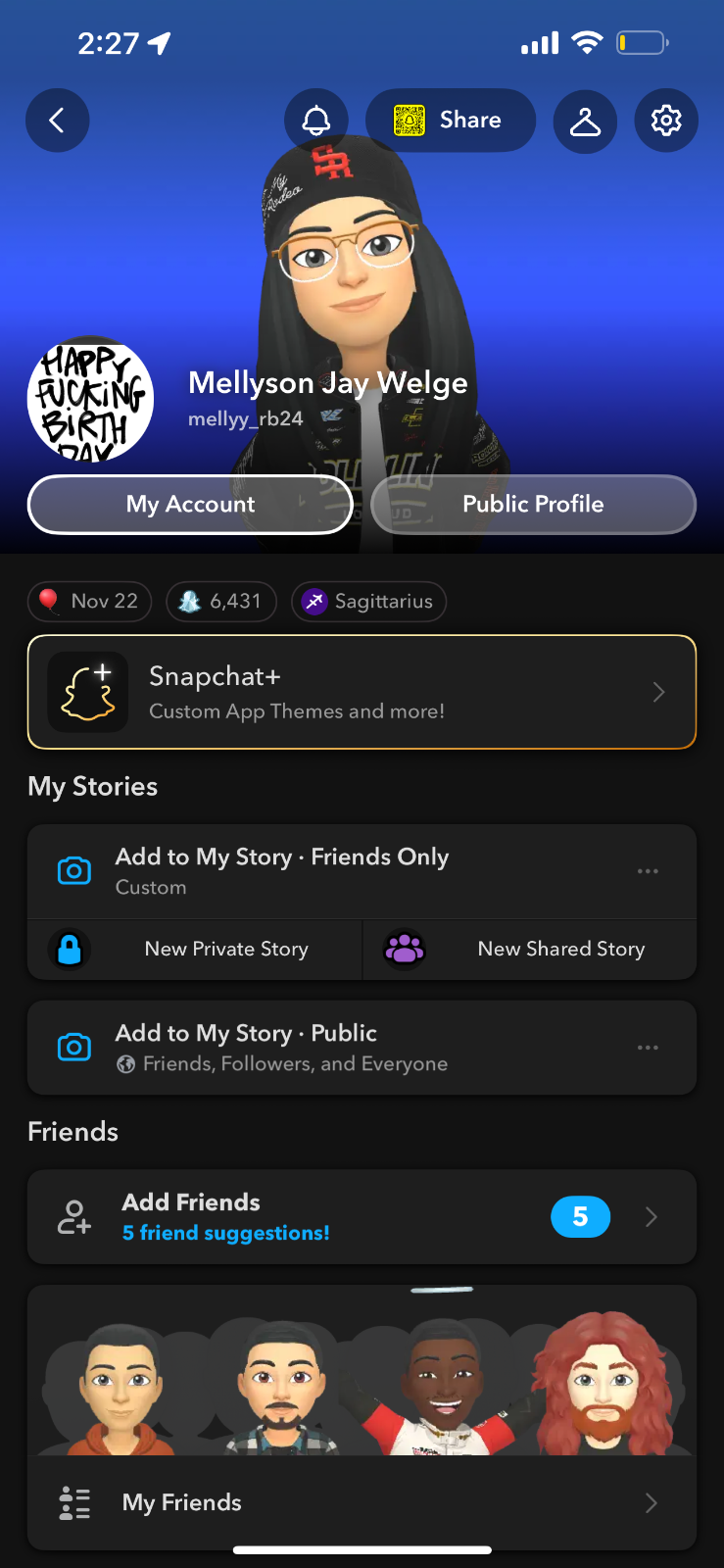724x1568 pixels.
Task: Open the notifications bell
Action: (x=315, y=121)
